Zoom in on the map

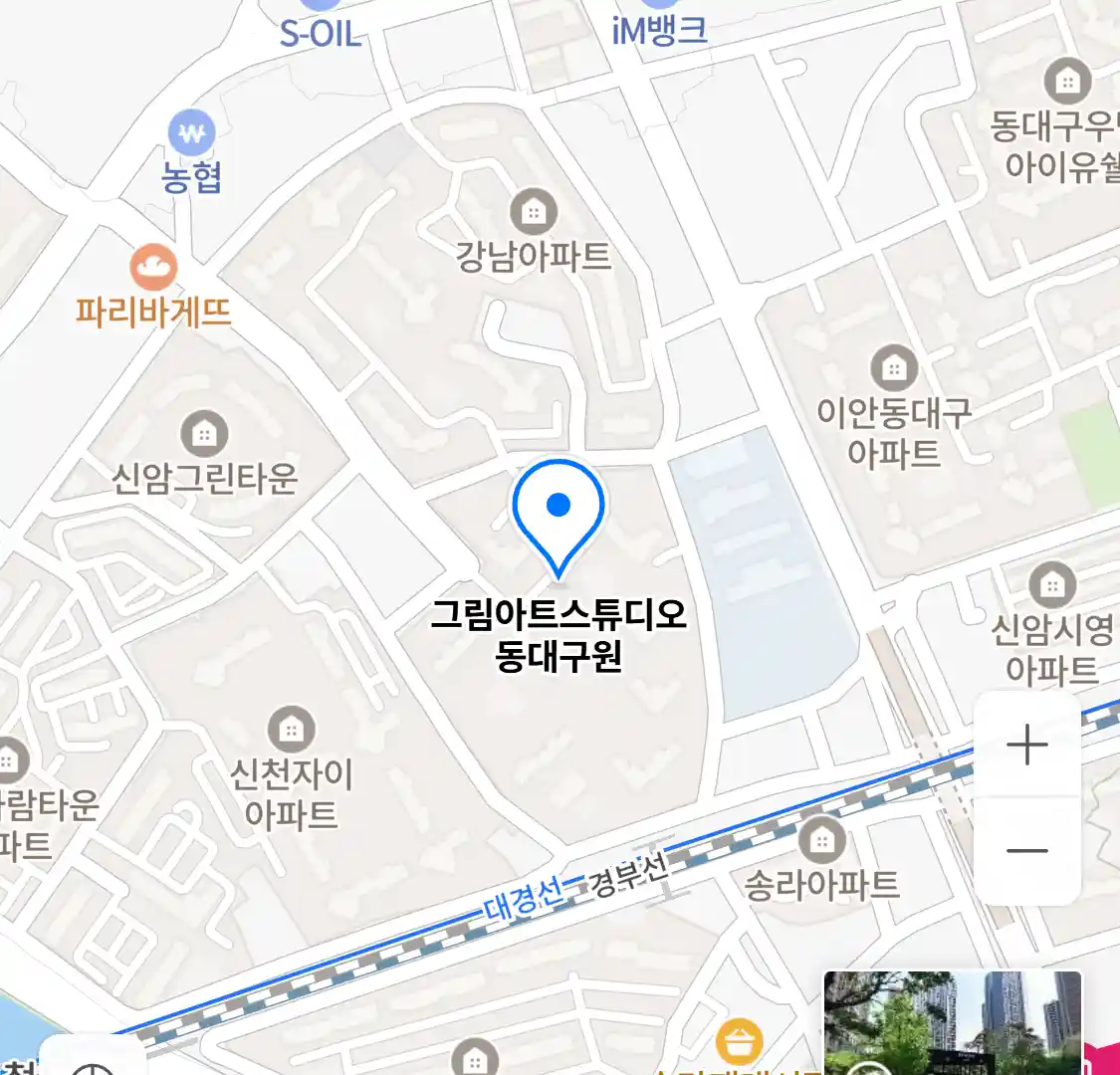pyautogui.click(x=1026, y=746)
